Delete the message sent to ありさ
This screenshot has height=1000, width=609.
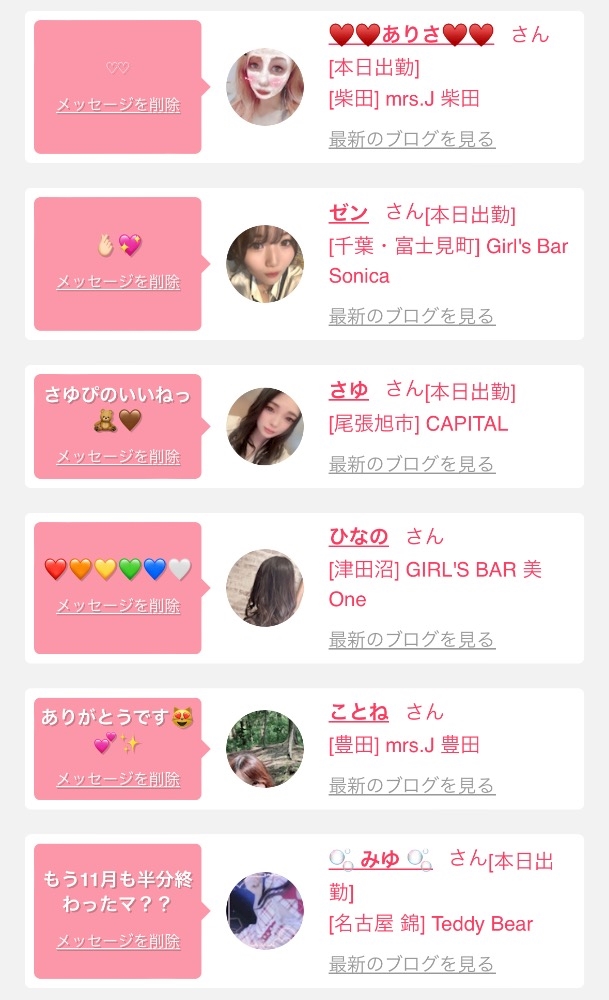click(118, 105)
